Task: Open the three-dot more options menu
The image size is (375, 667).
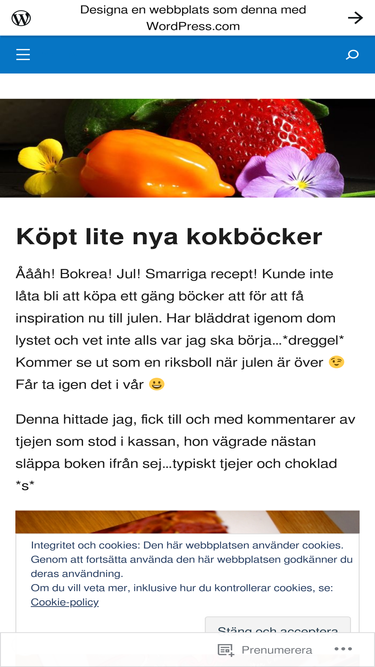Action: click(343, 649)
